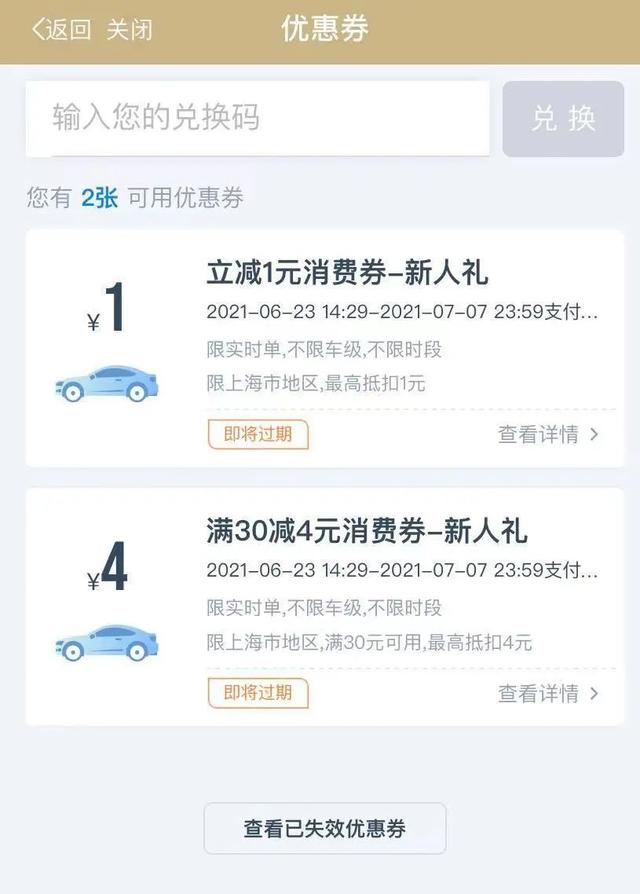Tap the 兑换 redeem button
Image resolution: width=640 pixels, height=894 pixels.
563,119
